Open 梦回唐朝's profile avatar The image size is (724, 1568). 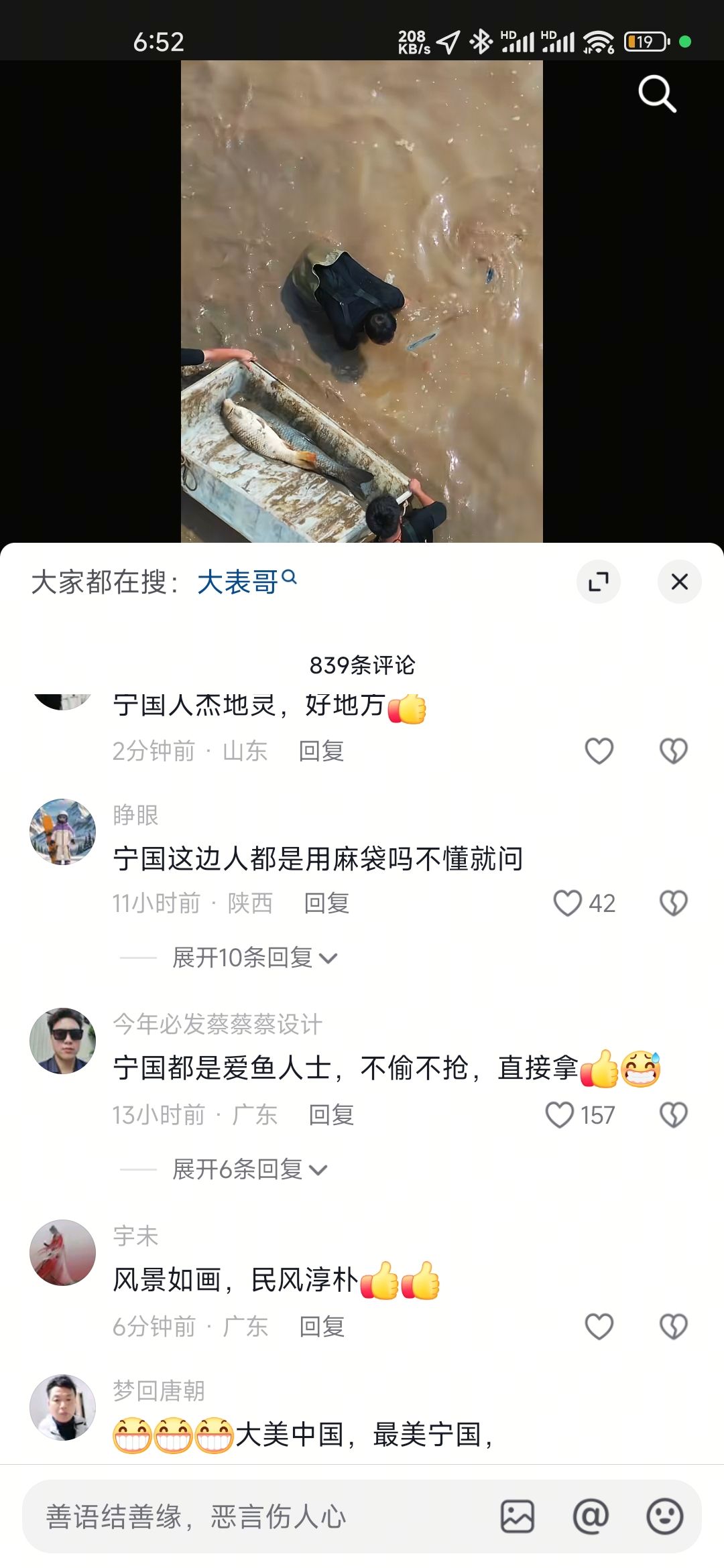(63, 1407)
